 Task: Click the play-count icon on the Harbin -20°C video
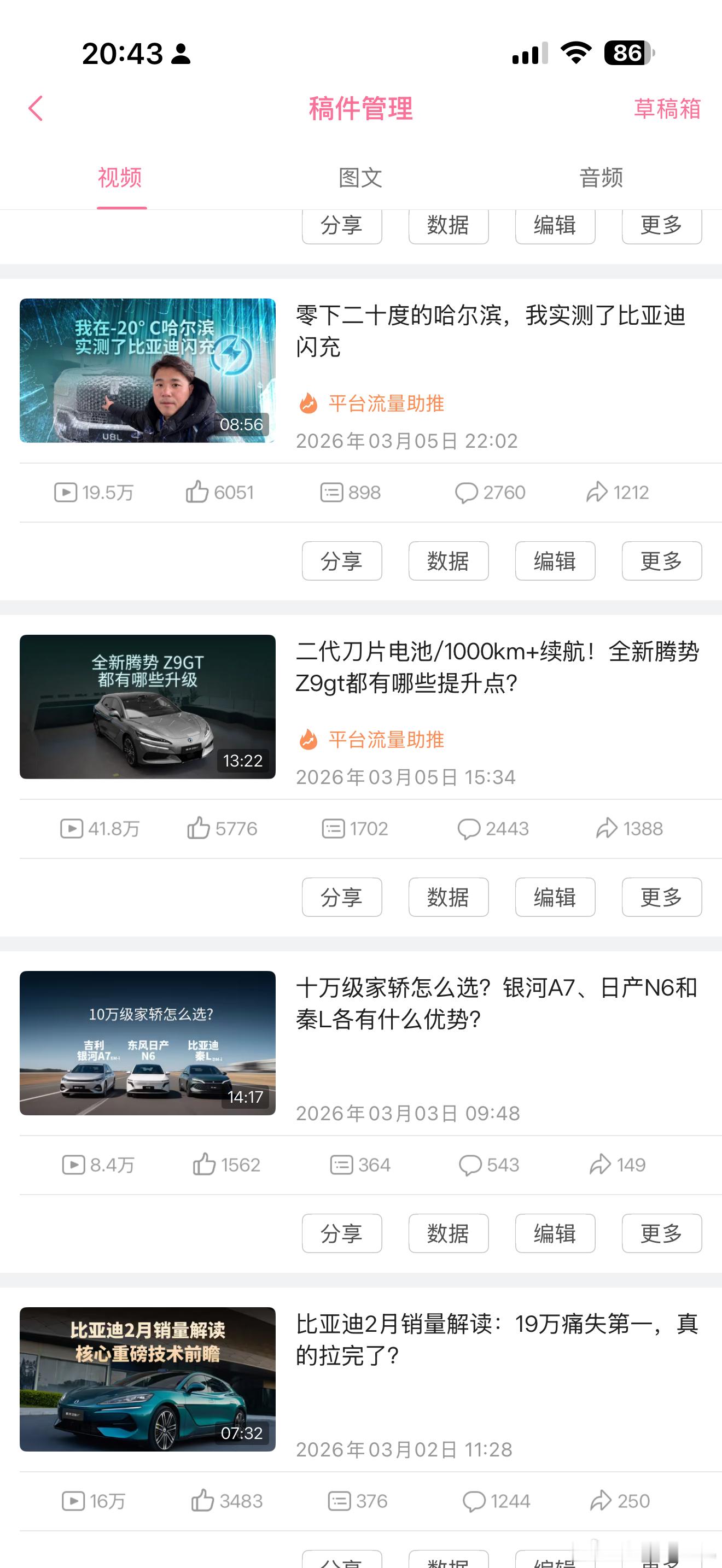coord(67,492)
